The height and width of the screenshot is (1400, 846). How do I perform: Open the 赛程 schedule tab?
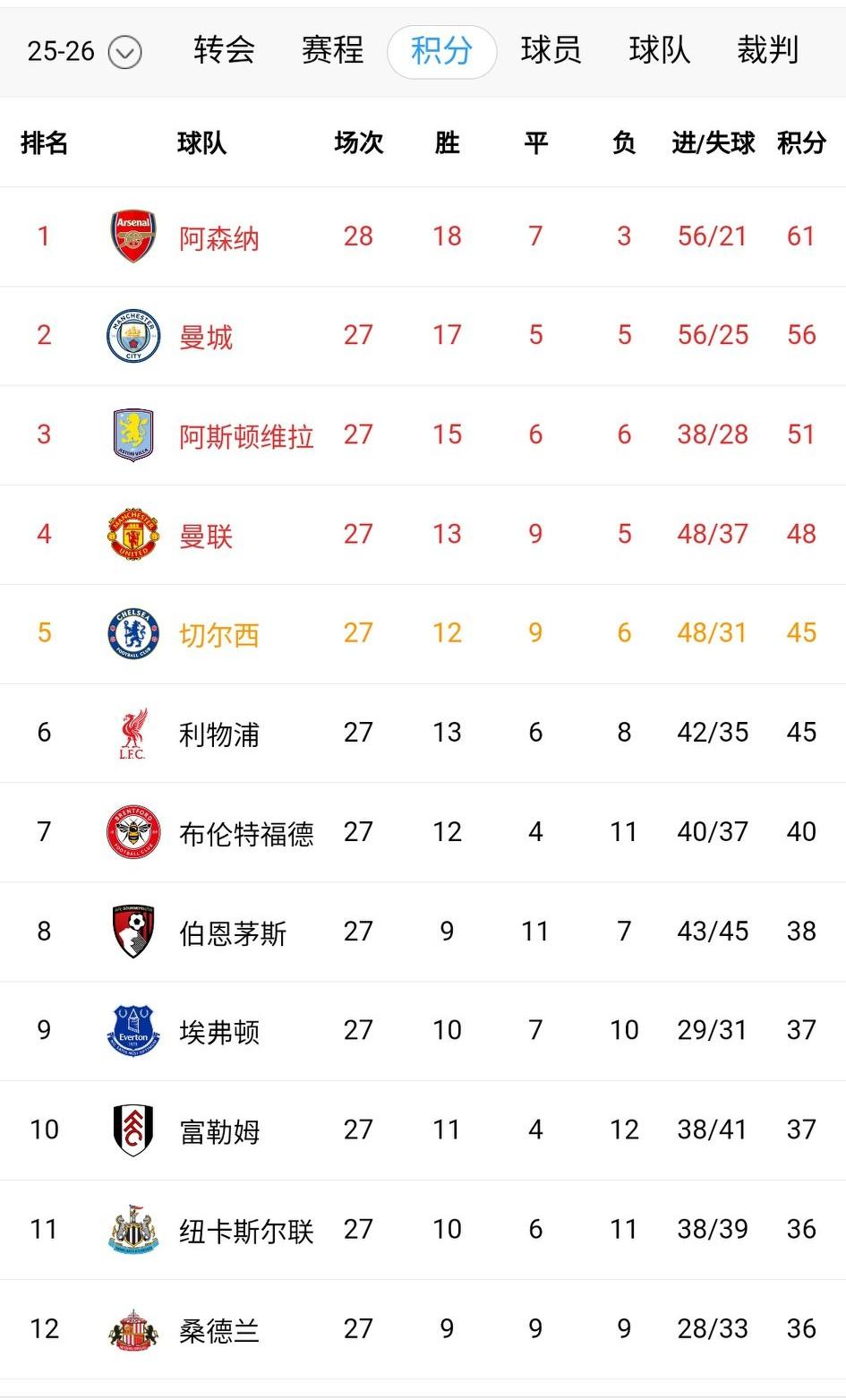332,51
